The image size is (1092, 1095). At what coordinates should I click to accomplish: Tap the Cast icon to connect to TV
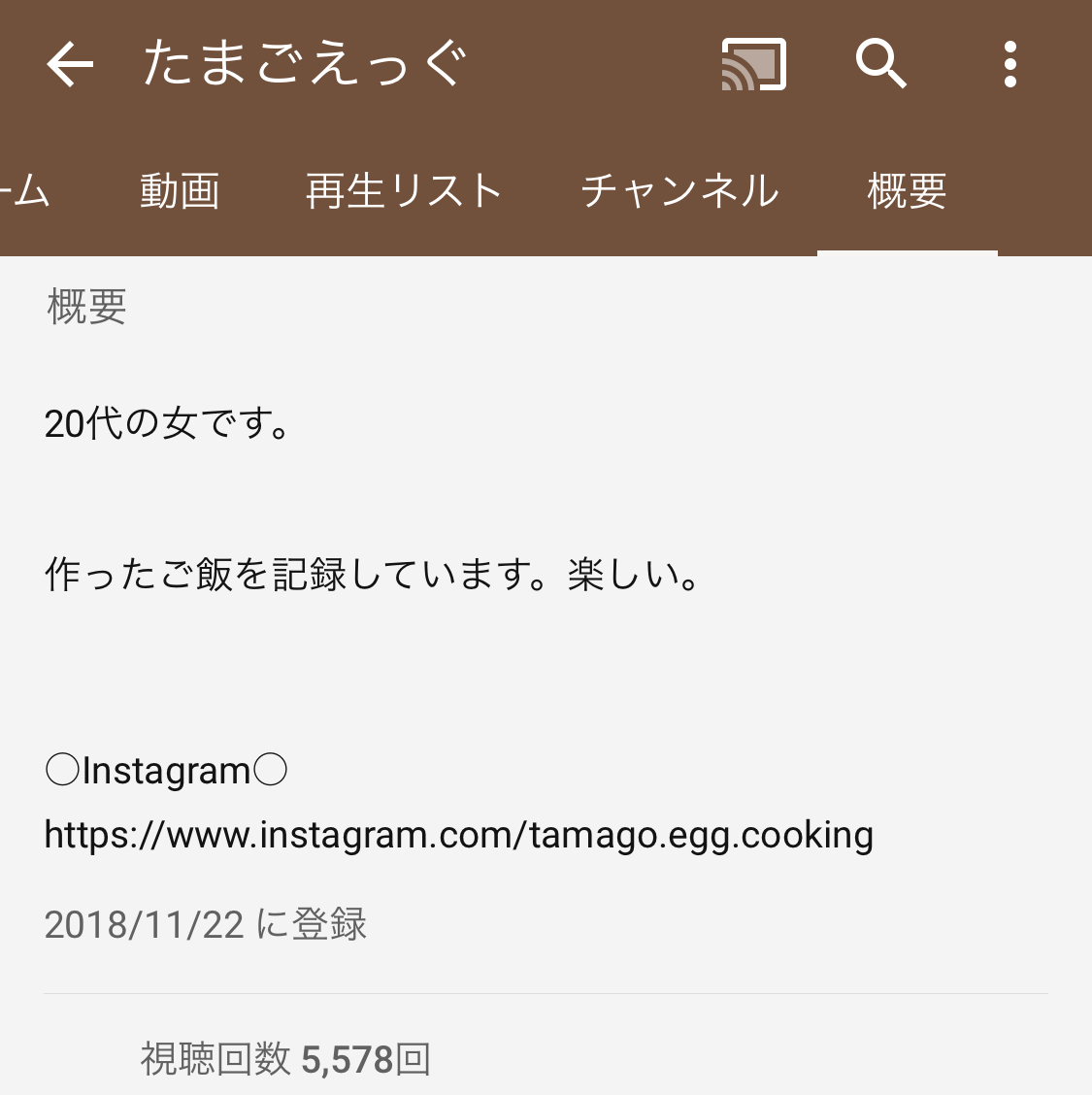751,64
